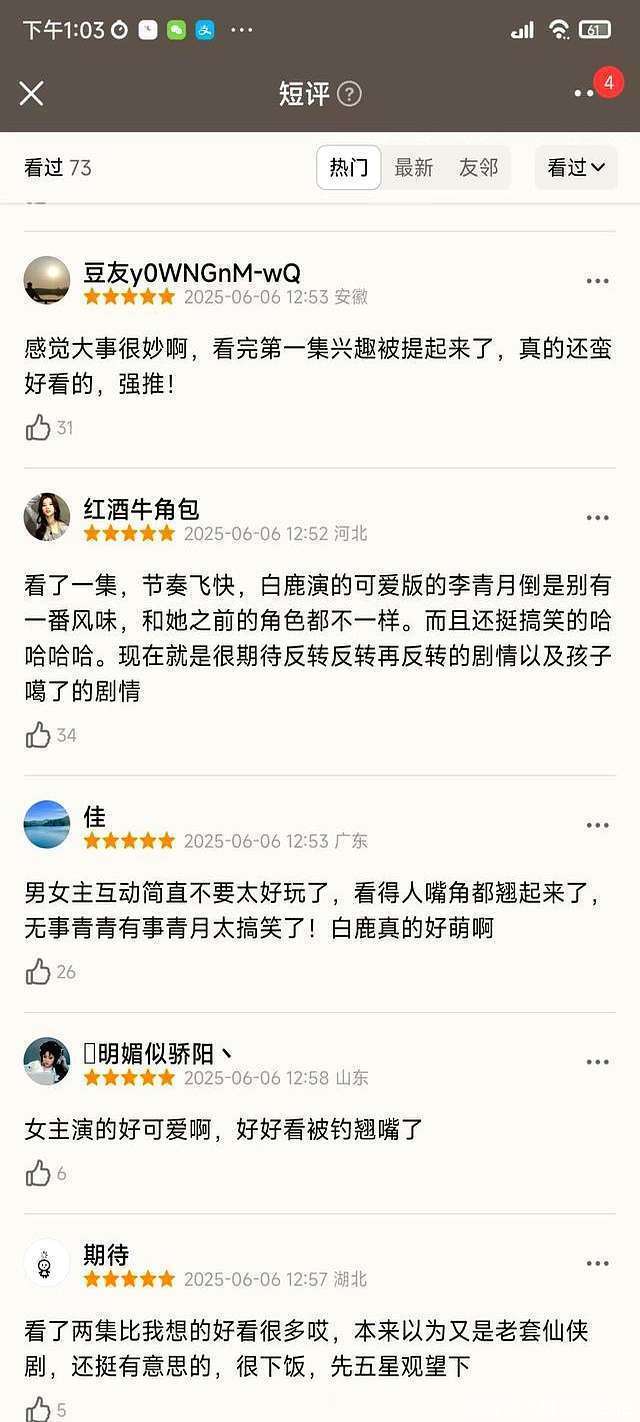Like 明媚似骄阳's review
The height and width of the screenshot is (1422, 640).
point(39,1174)
